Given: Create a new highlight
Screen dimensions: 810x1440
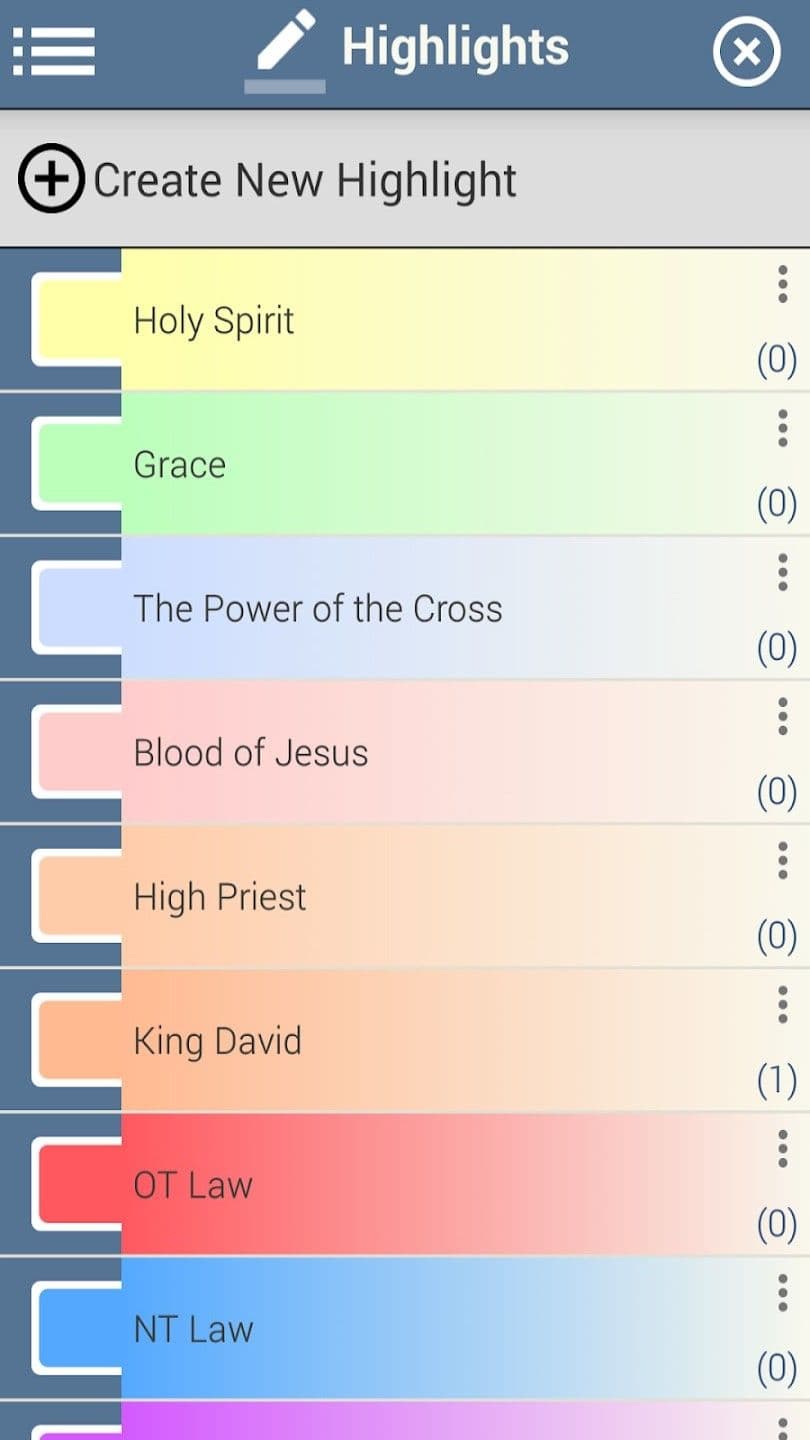Looking at the screenshot, I should pos(268,180).
